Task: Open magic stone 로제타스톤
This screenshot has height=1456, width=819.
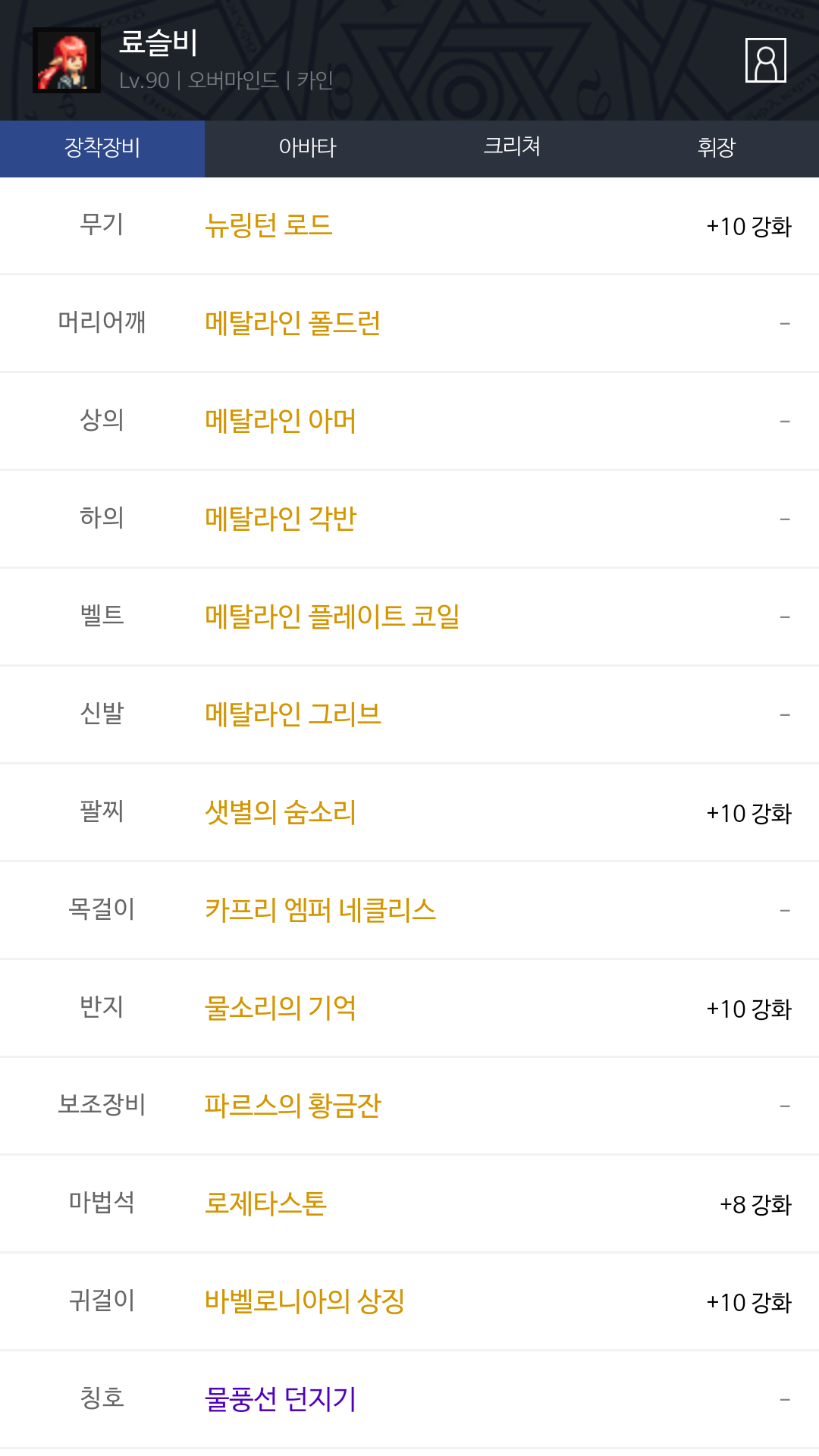Action: pyautogui.click(x=265, y=1204)
